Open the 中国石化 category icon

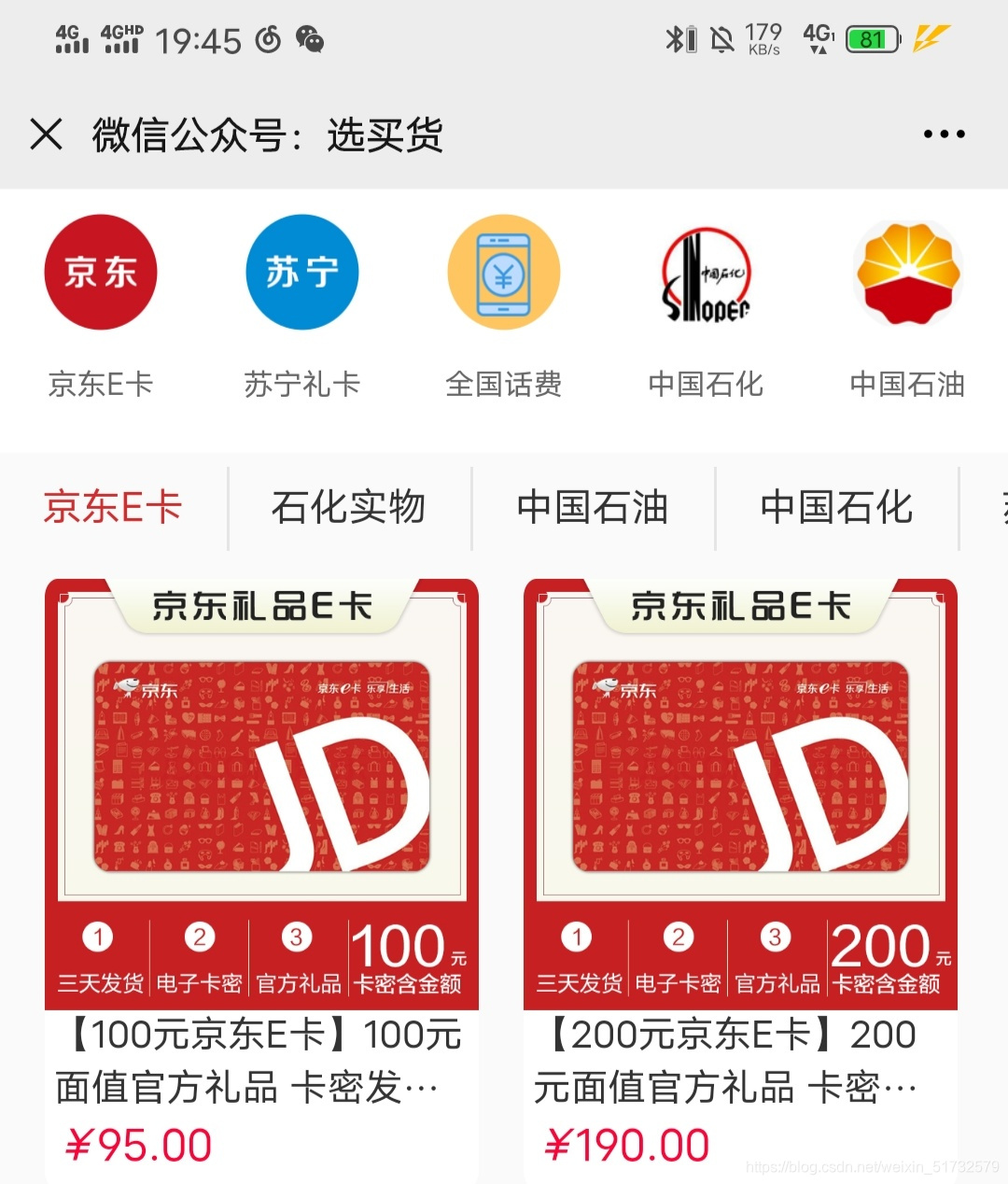click(706, 272)
